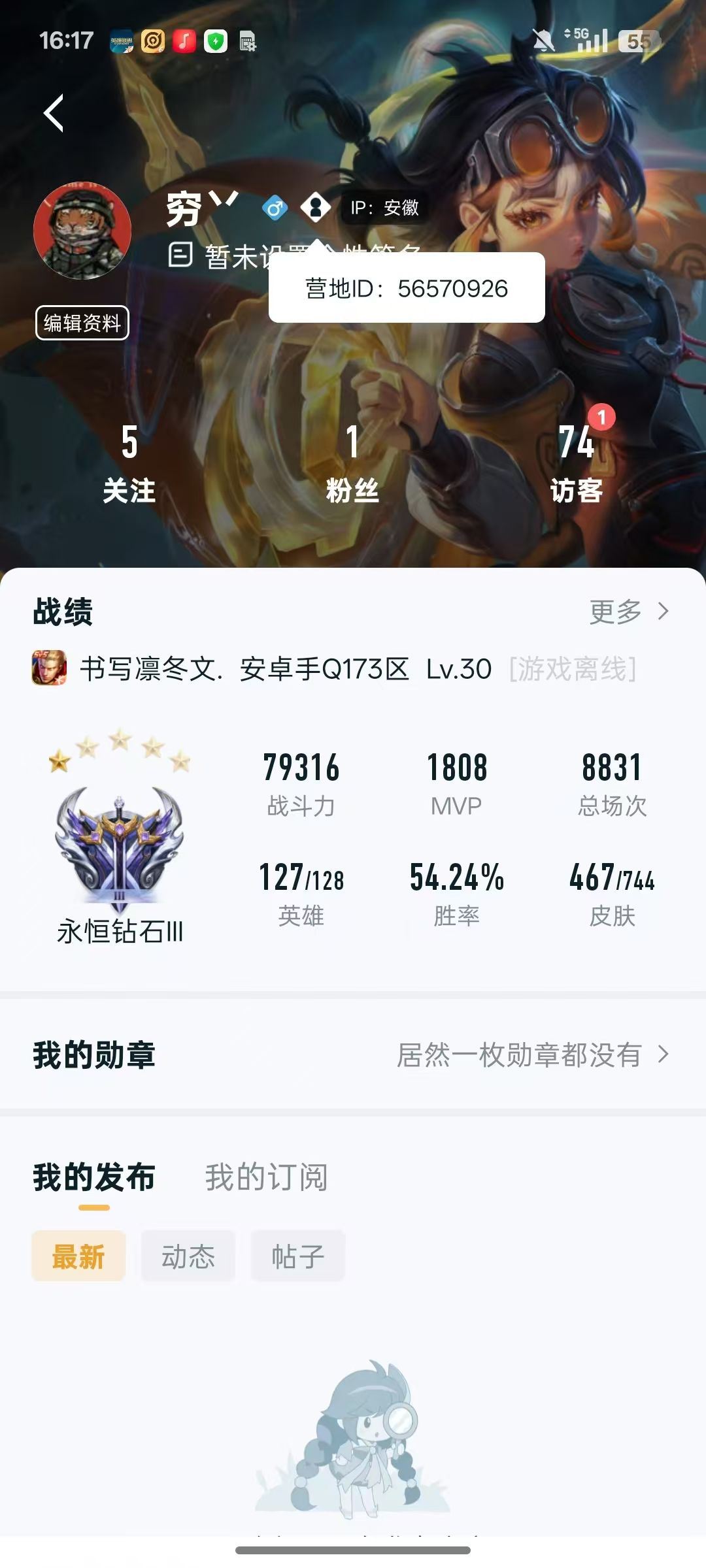This screenshot has width=706, height=1568.
Task: Tap the camp ID badge icon beside gender
Action: [316, 208]
